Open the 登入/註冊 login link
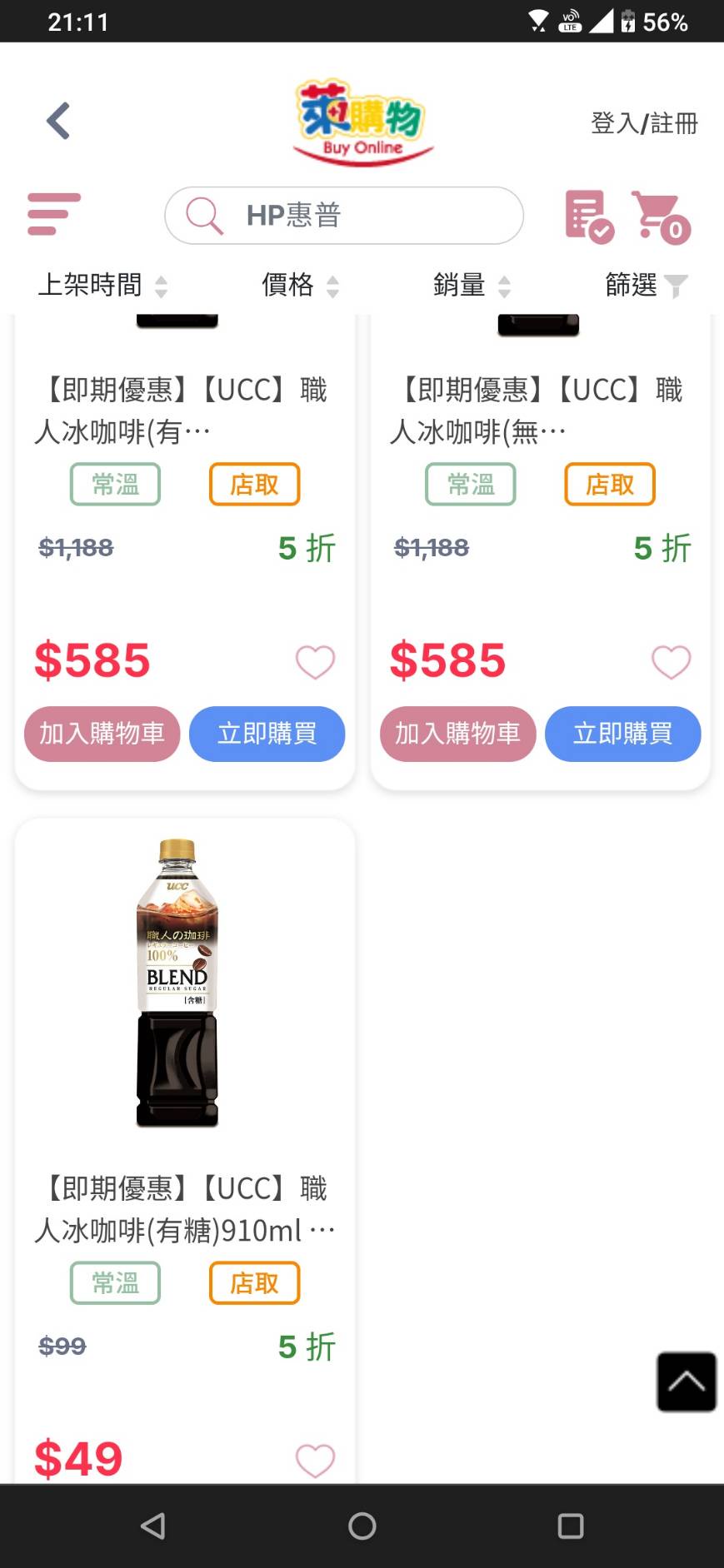 point(643,123)
